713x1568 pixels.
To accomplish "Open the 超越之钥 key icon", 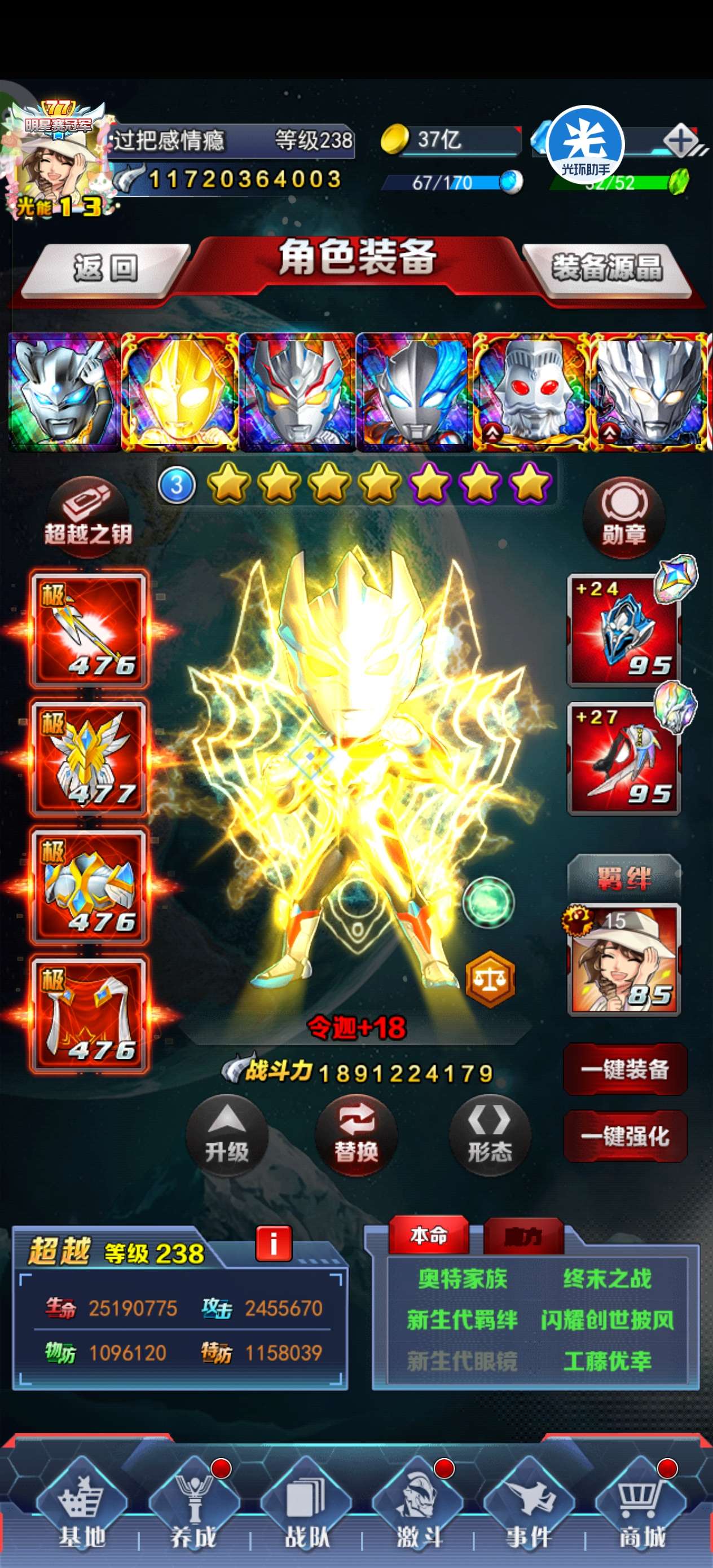I will (89, 517).
